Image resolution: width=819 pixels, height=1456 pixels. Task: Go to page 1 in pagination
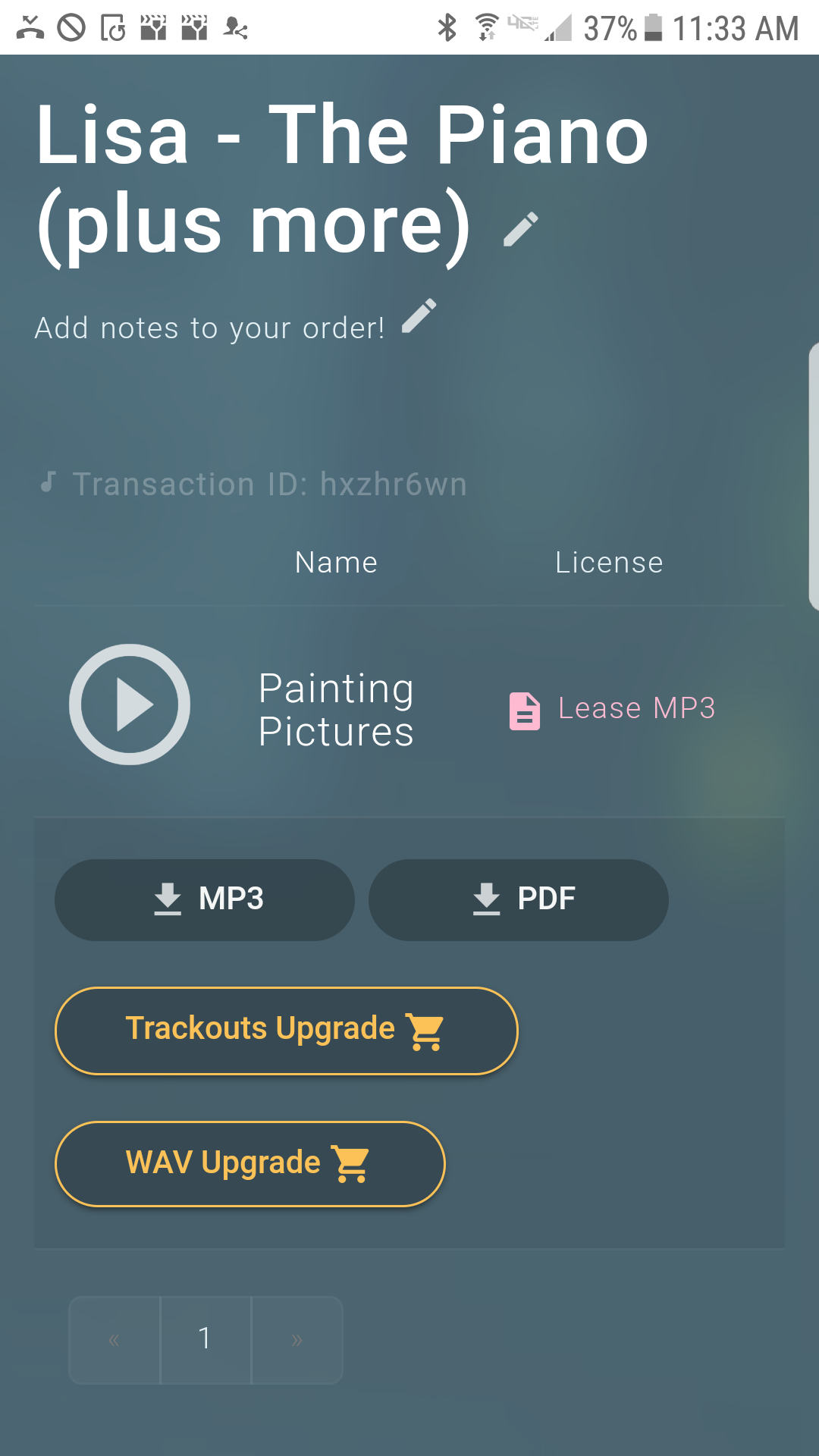(205, 1339)
